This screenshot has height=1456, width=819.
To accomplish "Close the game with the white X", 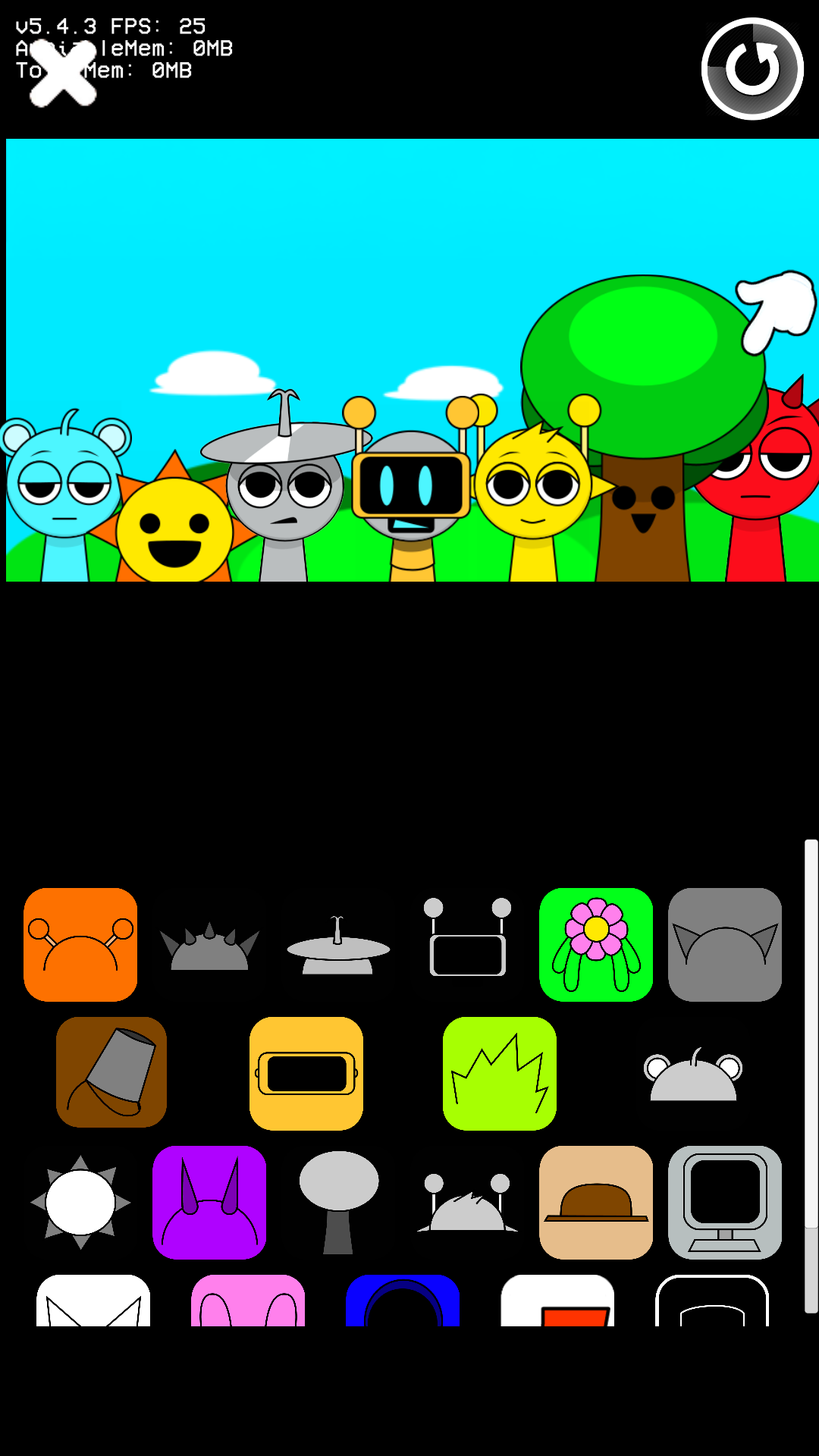I will (62, 72).
